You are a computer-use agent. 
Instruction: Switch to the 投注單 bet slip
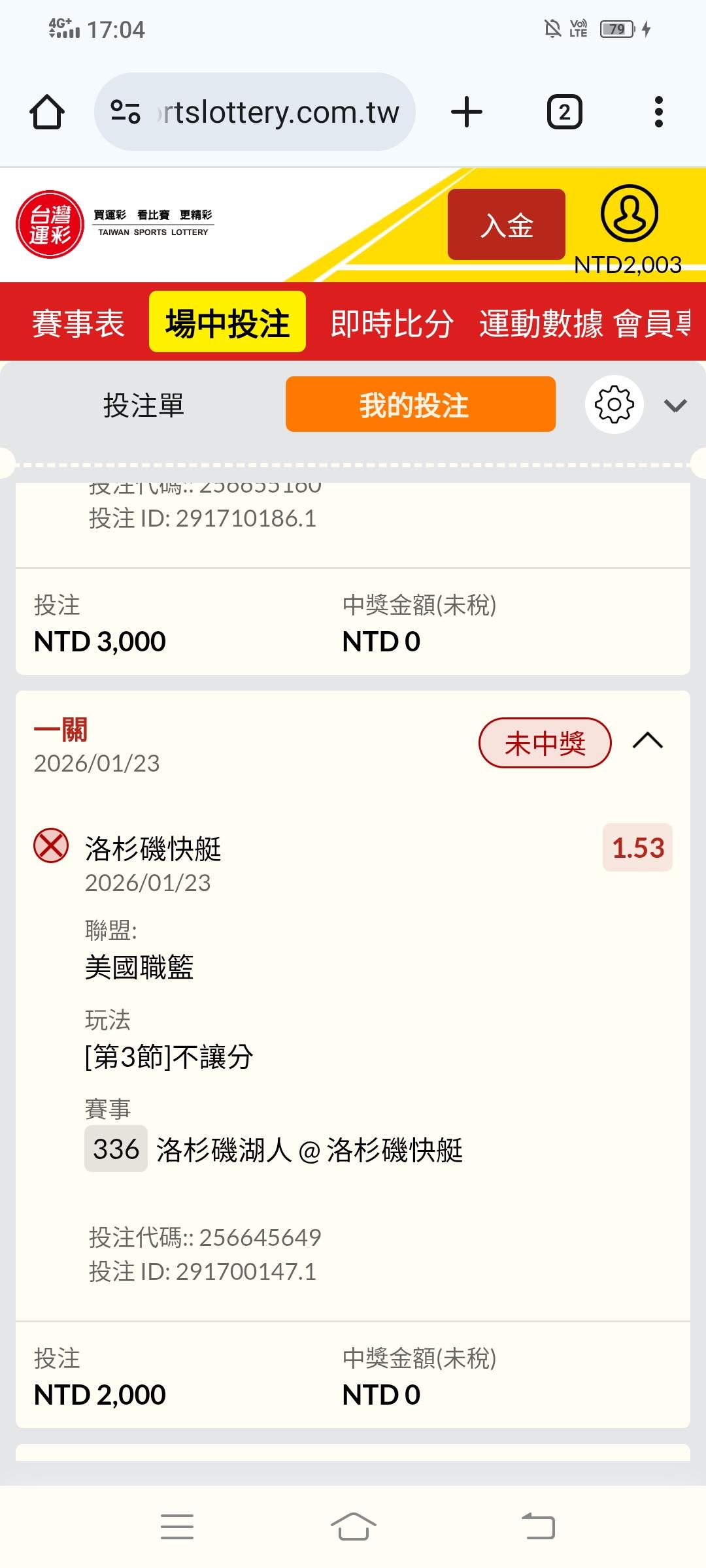click(x=144, y=405)
